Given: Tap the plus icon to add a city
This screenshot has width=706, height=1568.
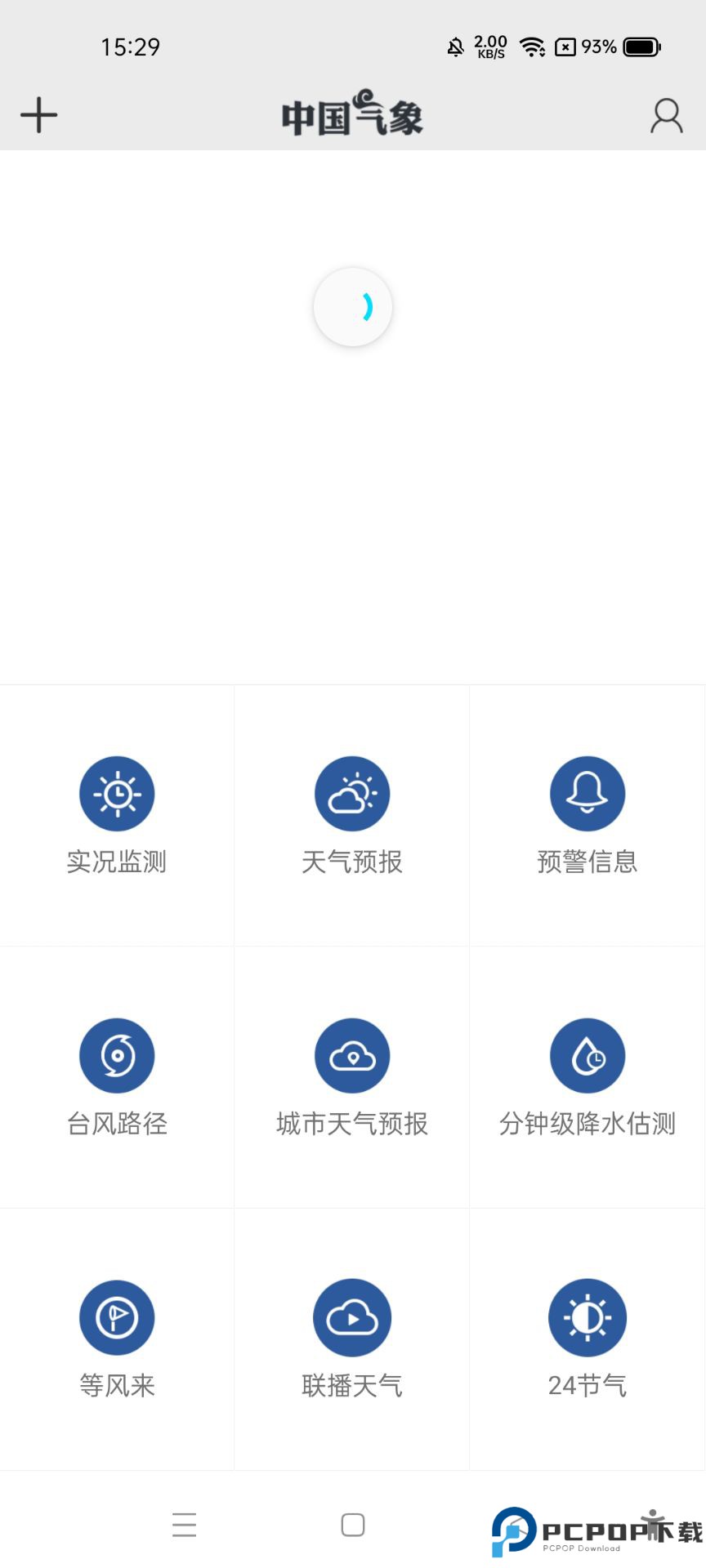Looking at the screenshot, I should (x=38, y=114).
